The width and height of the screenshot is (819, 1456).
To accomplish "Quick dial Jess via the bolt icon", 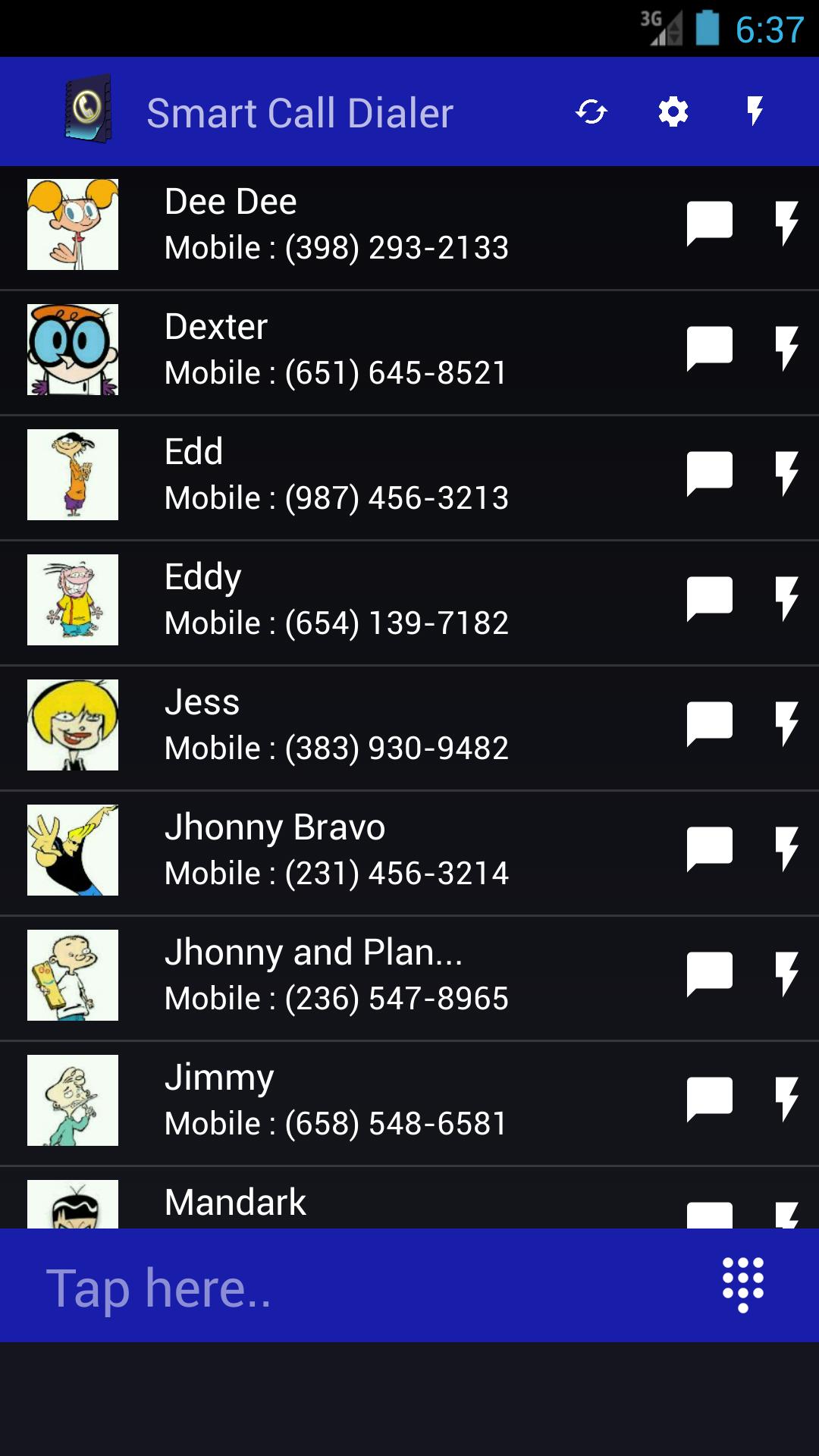I will (x=786, y=724).
